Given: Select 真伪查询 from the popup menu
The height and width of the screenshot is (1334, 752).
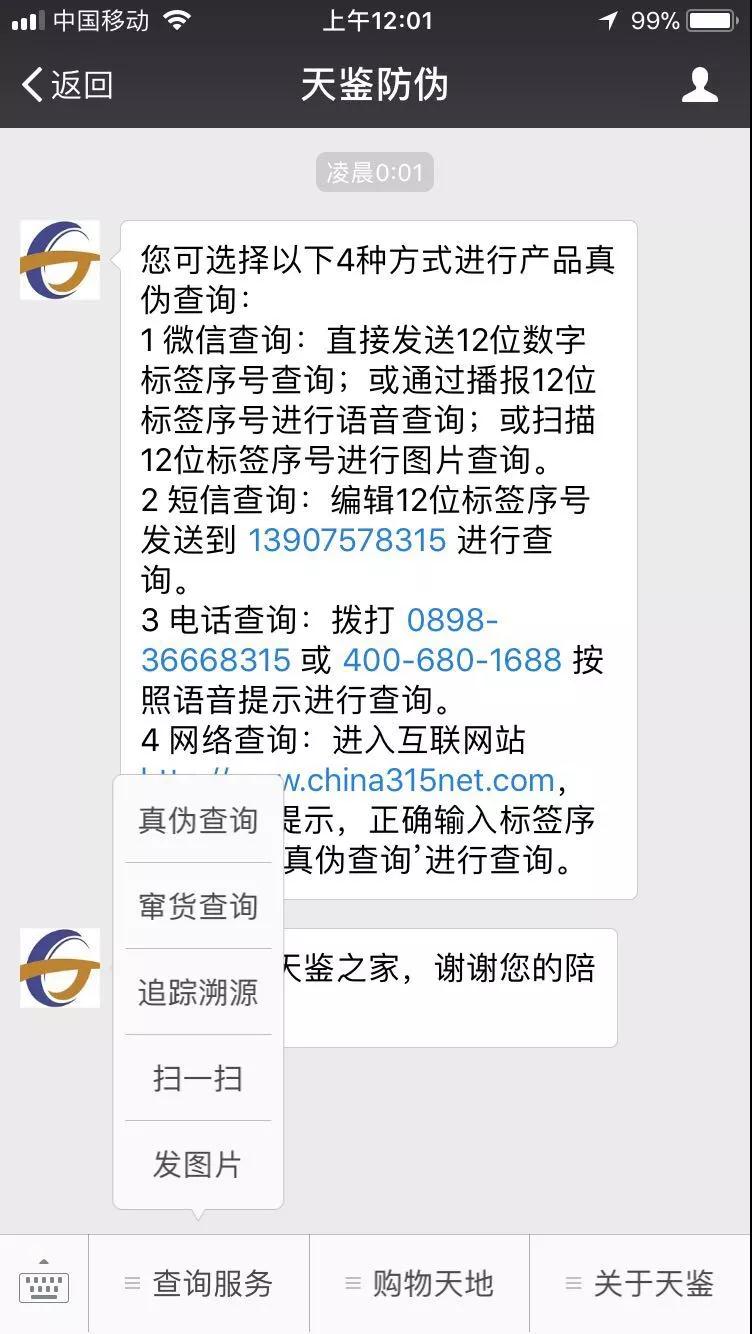Looking at the screenshot, I should pyautogui.click(x=198, y=820).
